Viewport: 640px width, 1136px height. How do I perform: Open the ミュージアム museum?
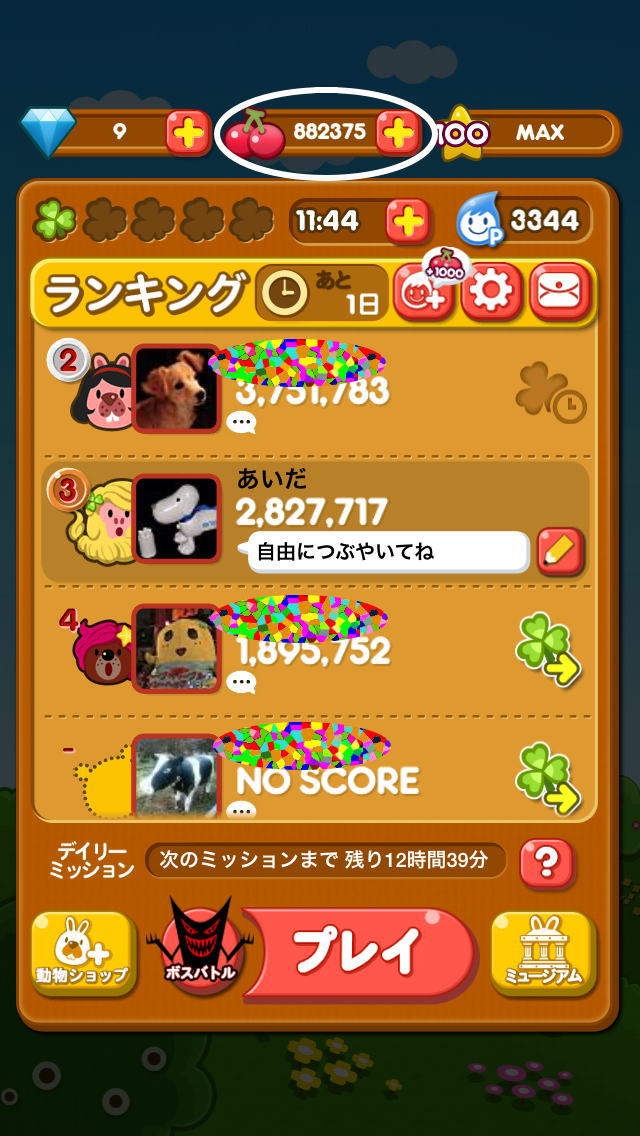pos(544,953)
